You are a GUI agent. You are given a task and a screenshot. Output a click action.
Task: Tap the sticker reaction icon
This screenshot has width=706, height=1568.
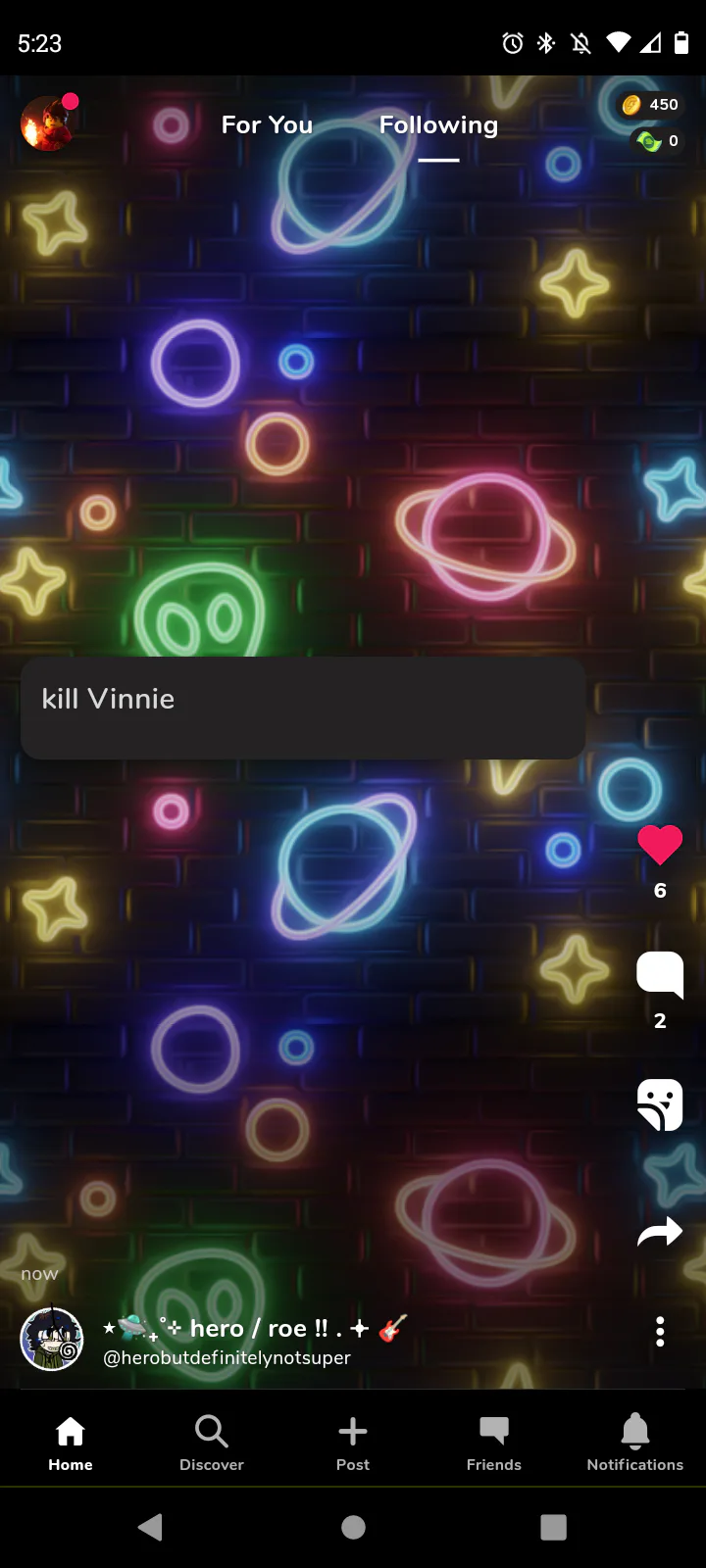660,1104
